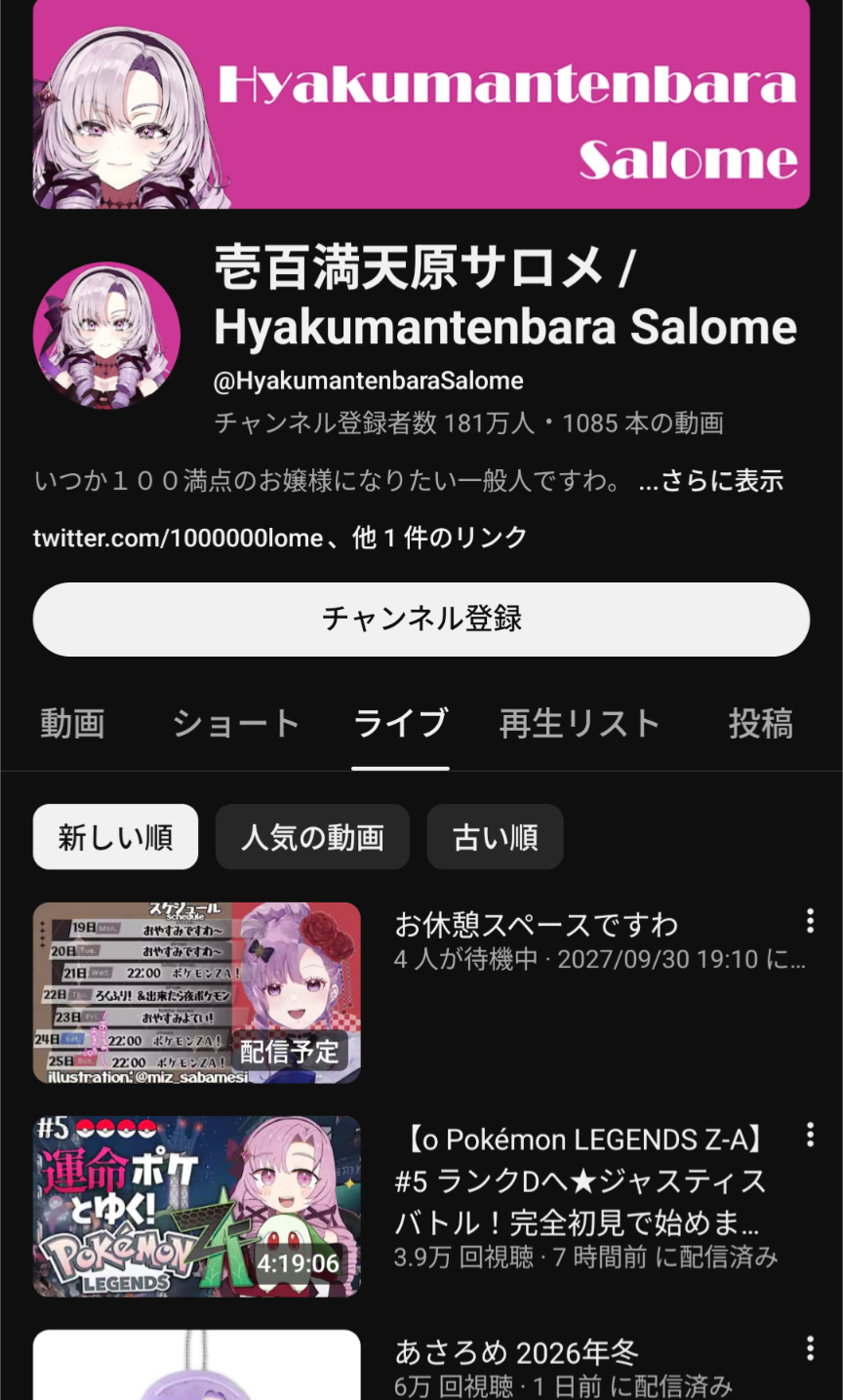Screen dimensions: 843x1400
Task: Select the ライブ tab
Action: pos(400,724)
